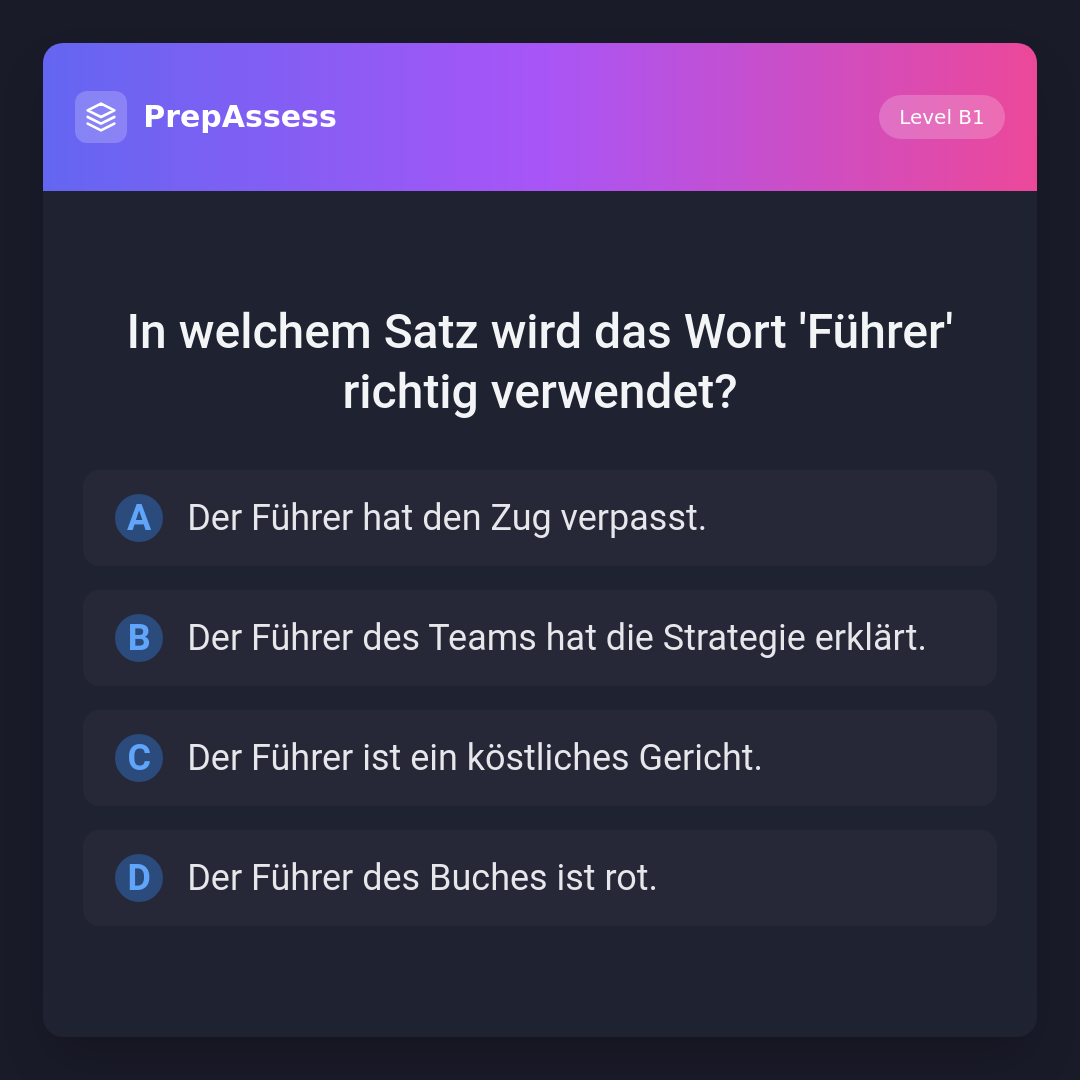Select answer D about the red book
Screen dimensions: 1080x1080
[540, 878]
